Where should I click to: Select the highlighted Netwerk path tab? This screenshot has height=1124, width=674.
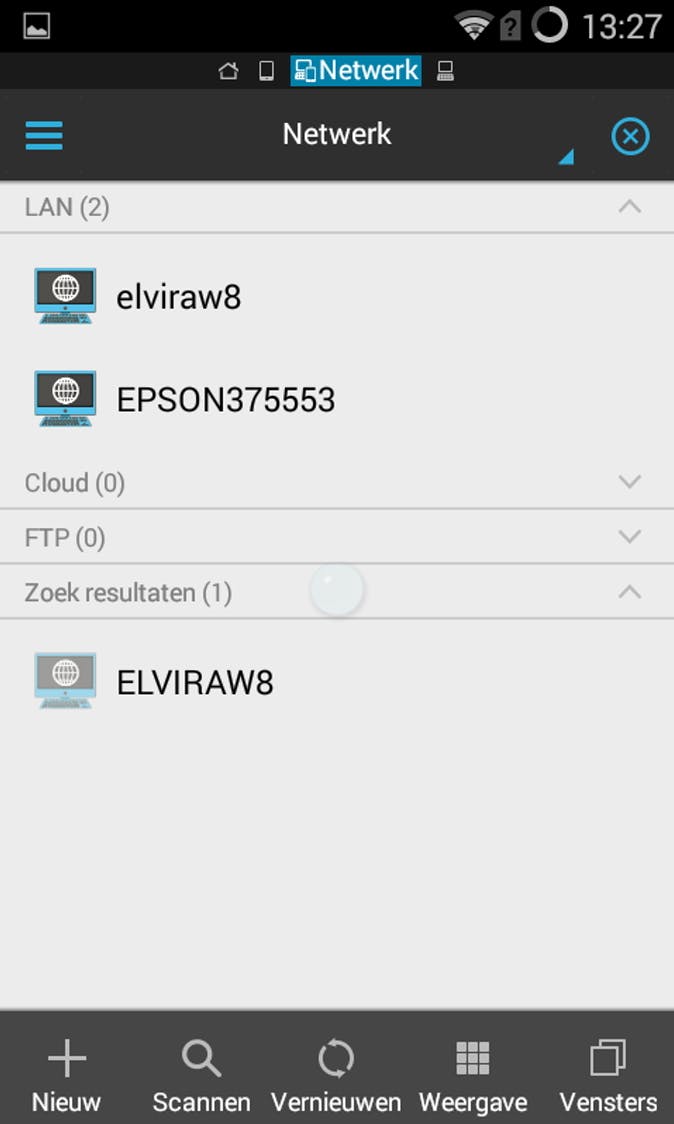pos(356,71)
